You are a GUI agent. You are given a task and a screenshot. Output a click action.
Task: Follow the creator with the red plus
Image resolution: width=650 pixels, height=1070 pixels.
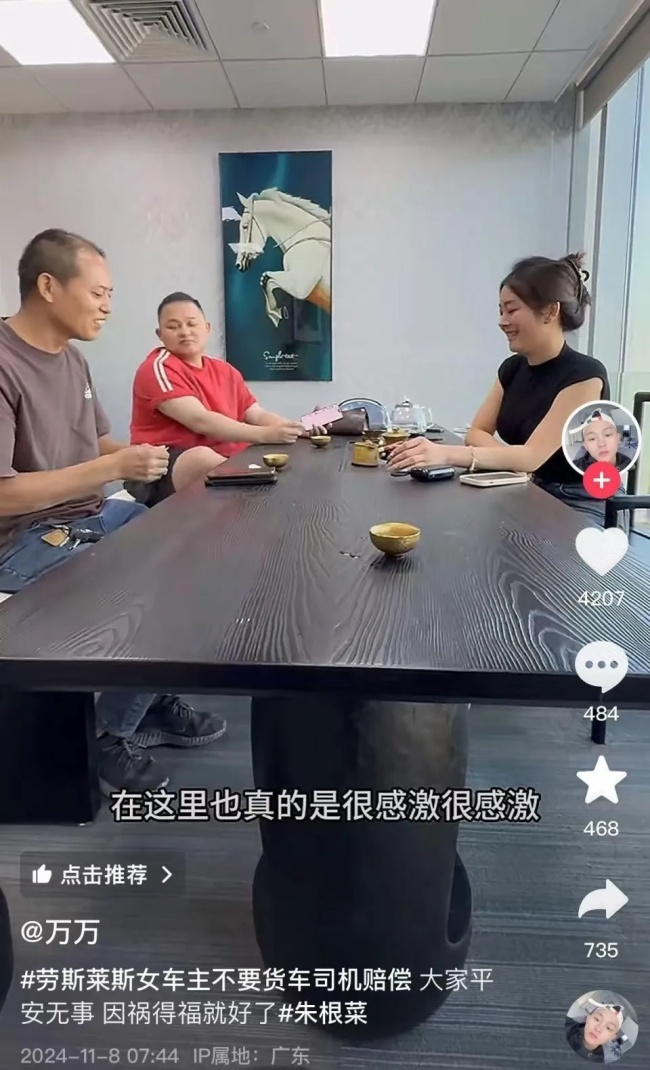[601, 480]
